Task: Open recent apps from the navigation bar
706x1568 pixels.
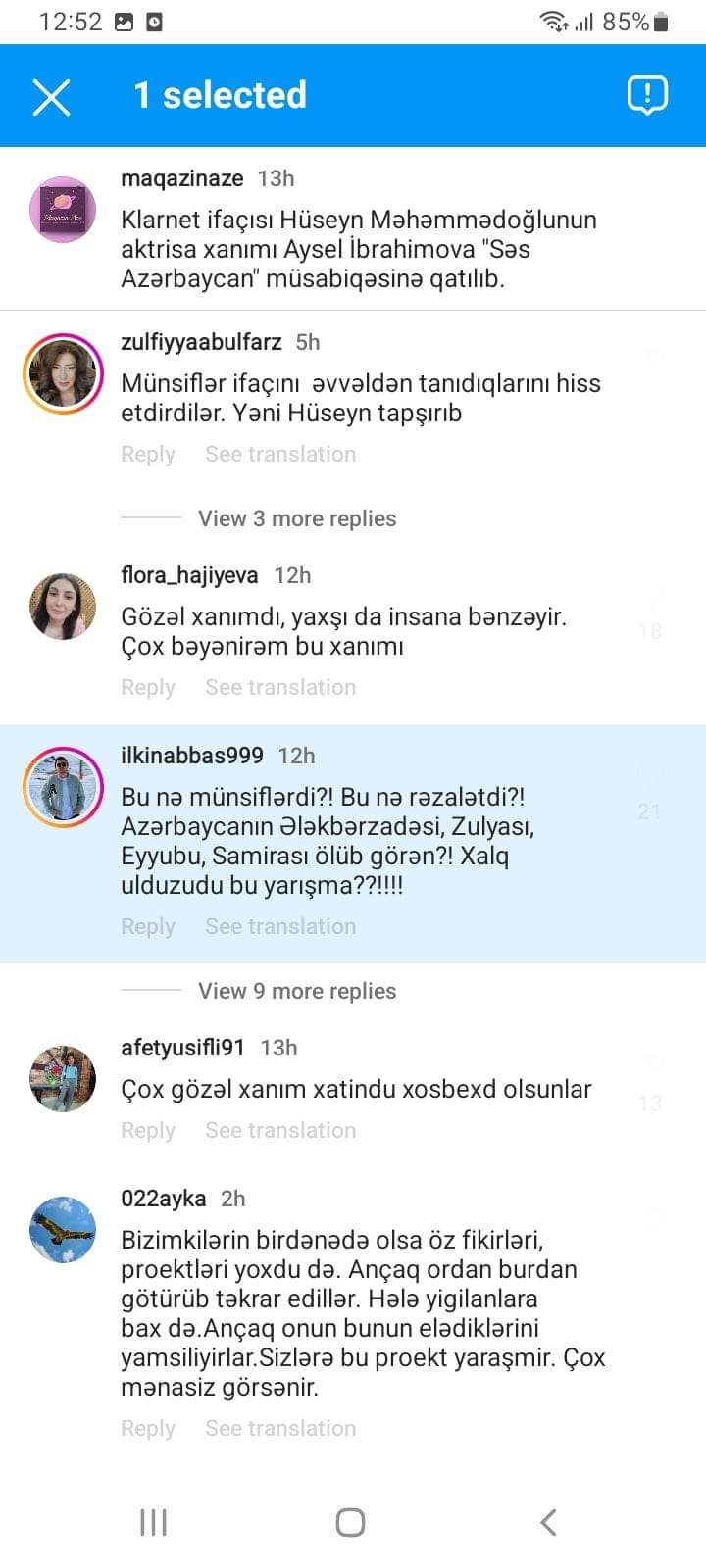Action: (x=154, y=1522)
